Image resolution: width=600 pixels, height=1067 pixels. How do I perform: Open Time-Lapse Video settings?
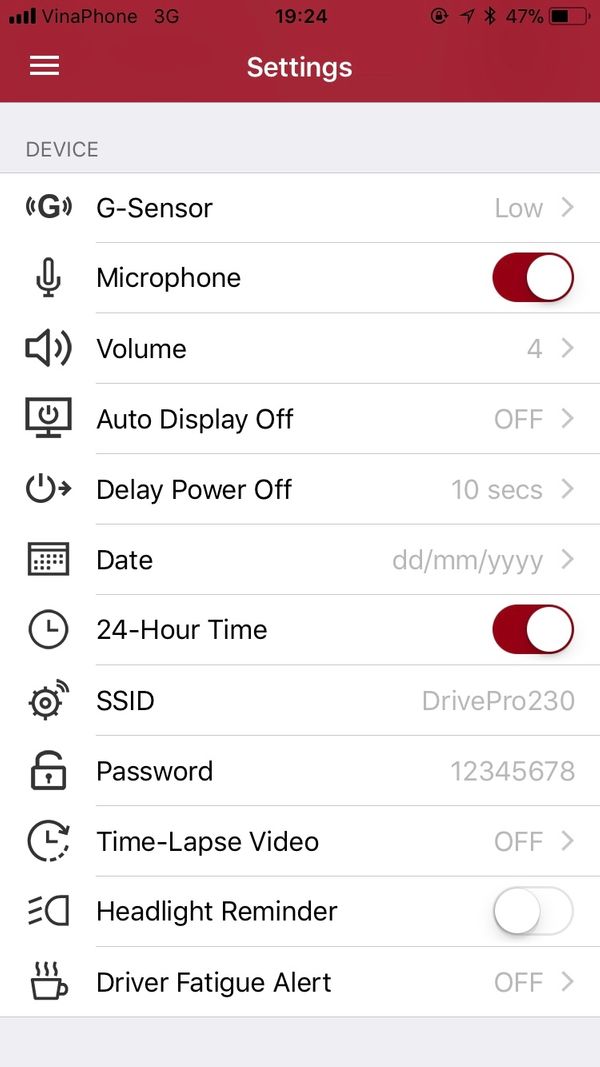pos(300,842)
